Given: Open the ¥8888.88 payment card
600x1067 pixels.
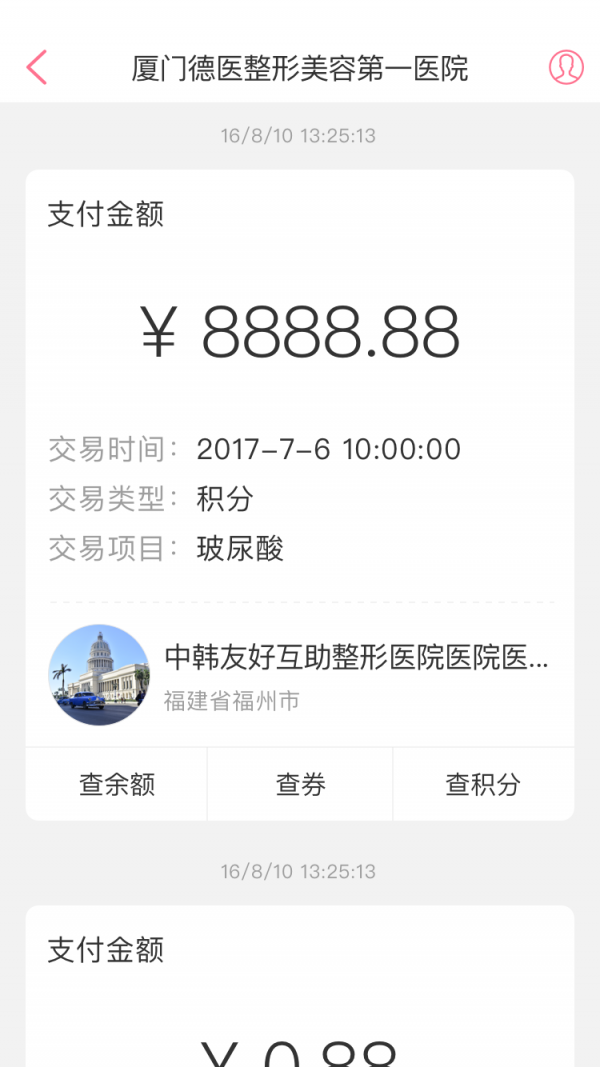Looking at the screenshot, I should point(300,330).
